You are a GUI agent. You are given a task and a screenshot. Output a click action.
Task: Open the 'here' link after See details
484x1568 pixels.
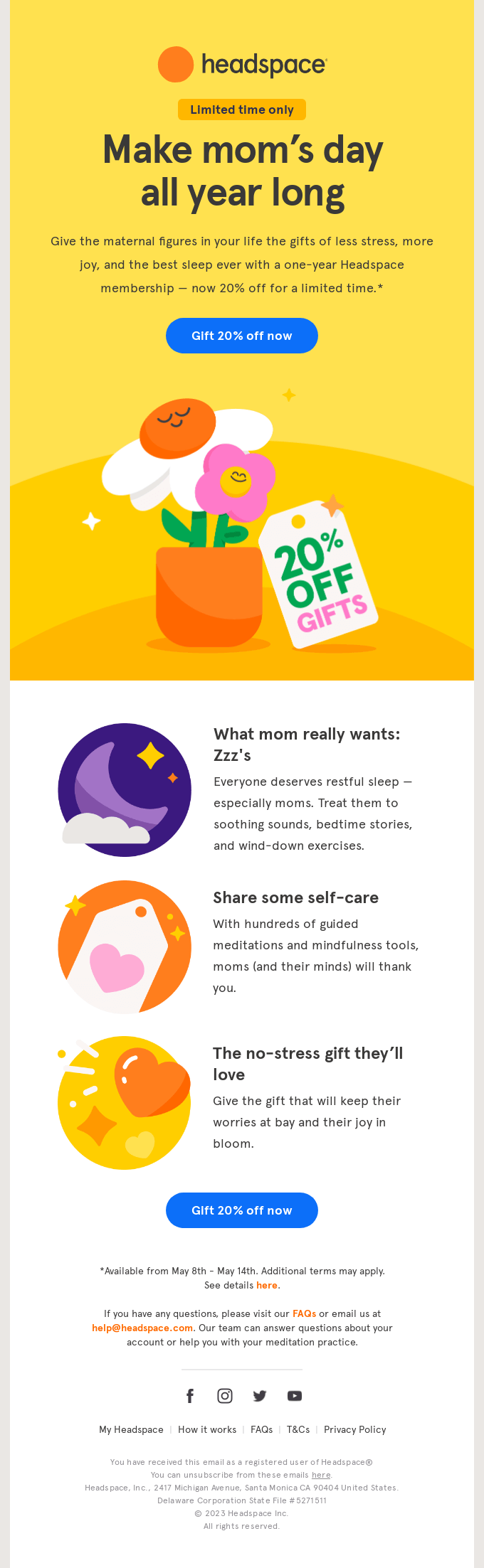267,1285
